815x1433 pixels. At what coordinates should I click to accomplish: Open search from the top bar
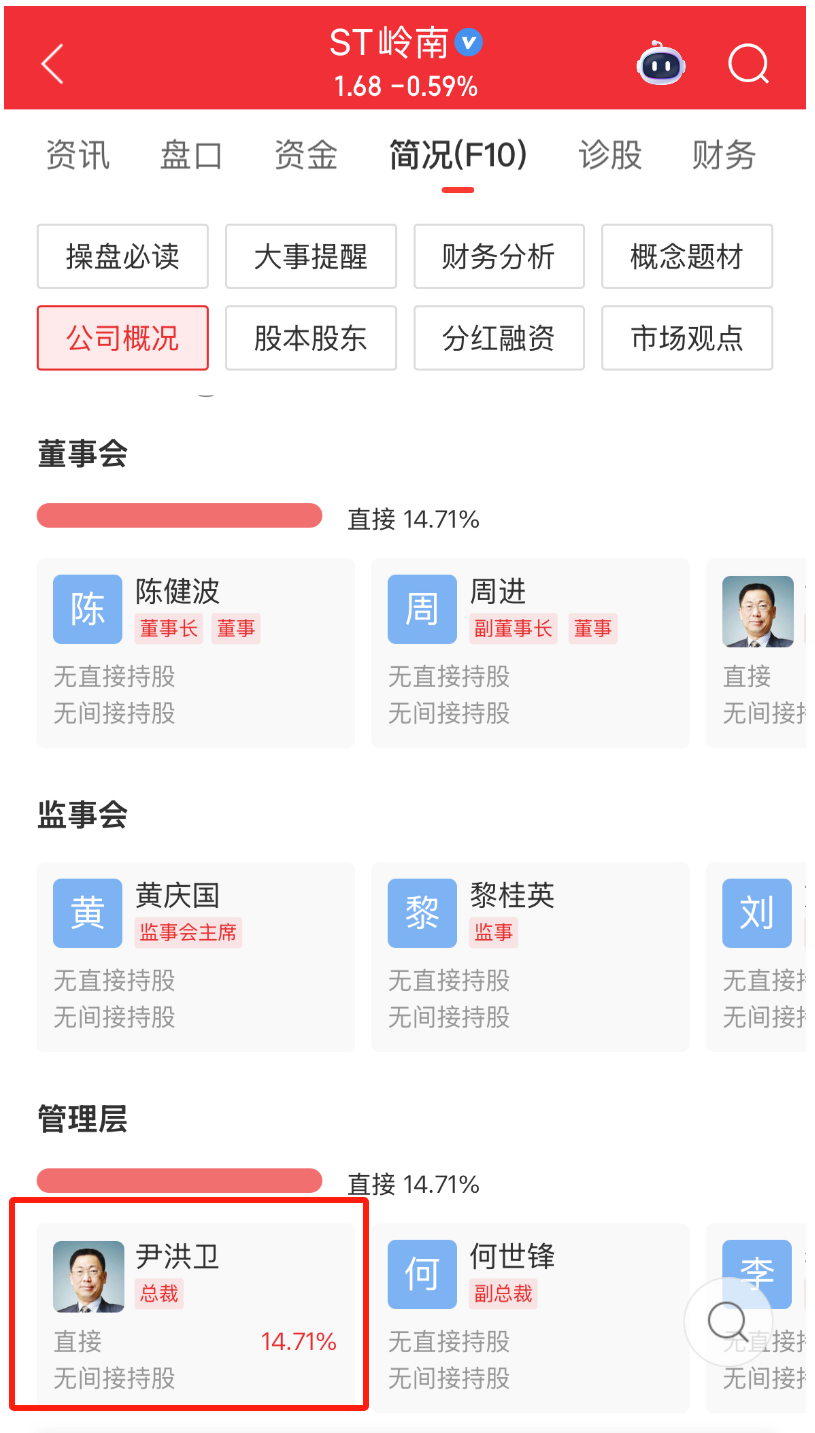point(748,64)
